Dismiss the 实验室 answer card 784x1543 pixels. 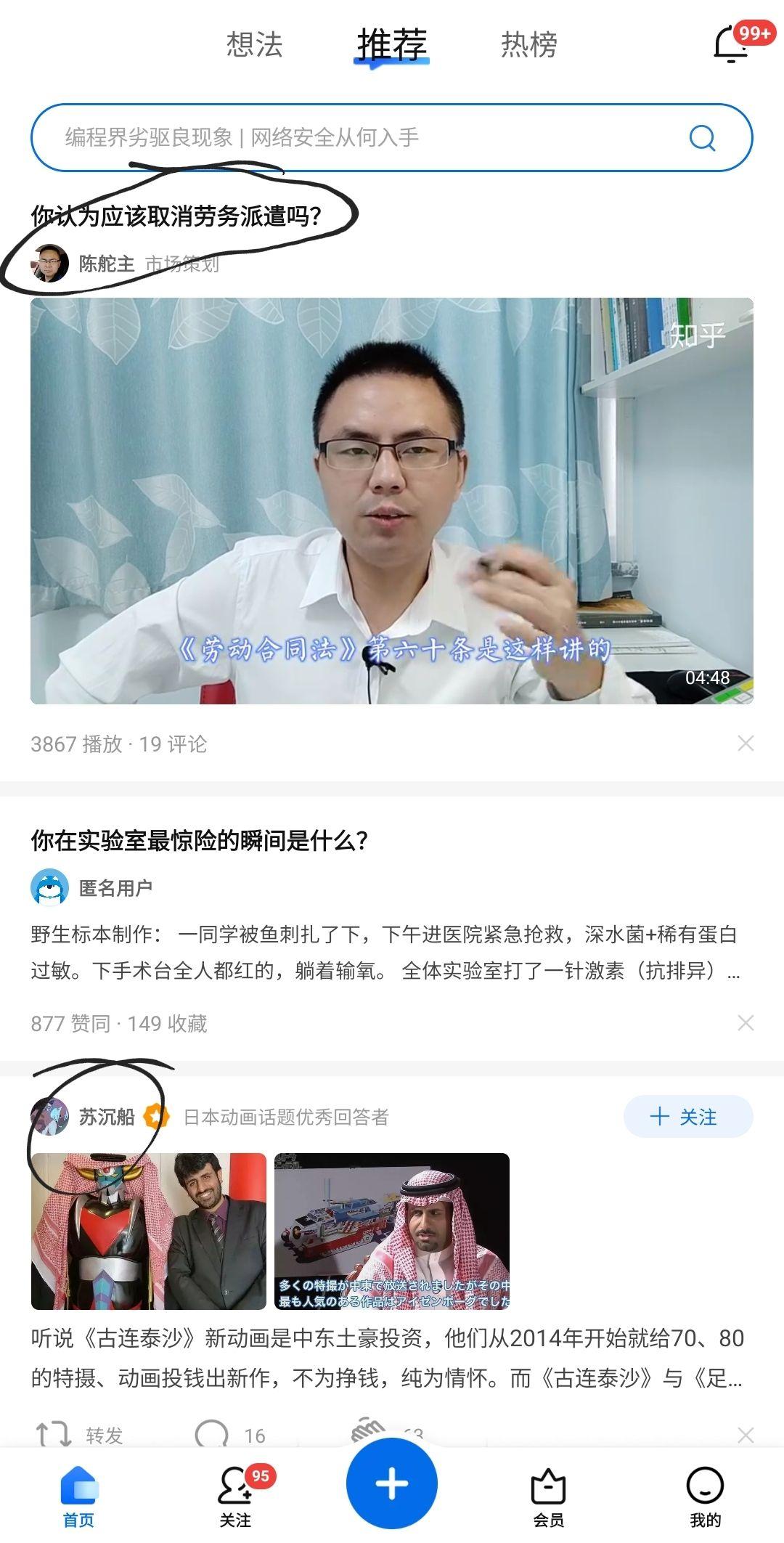pyautogui.click(x=746, y=1022)
